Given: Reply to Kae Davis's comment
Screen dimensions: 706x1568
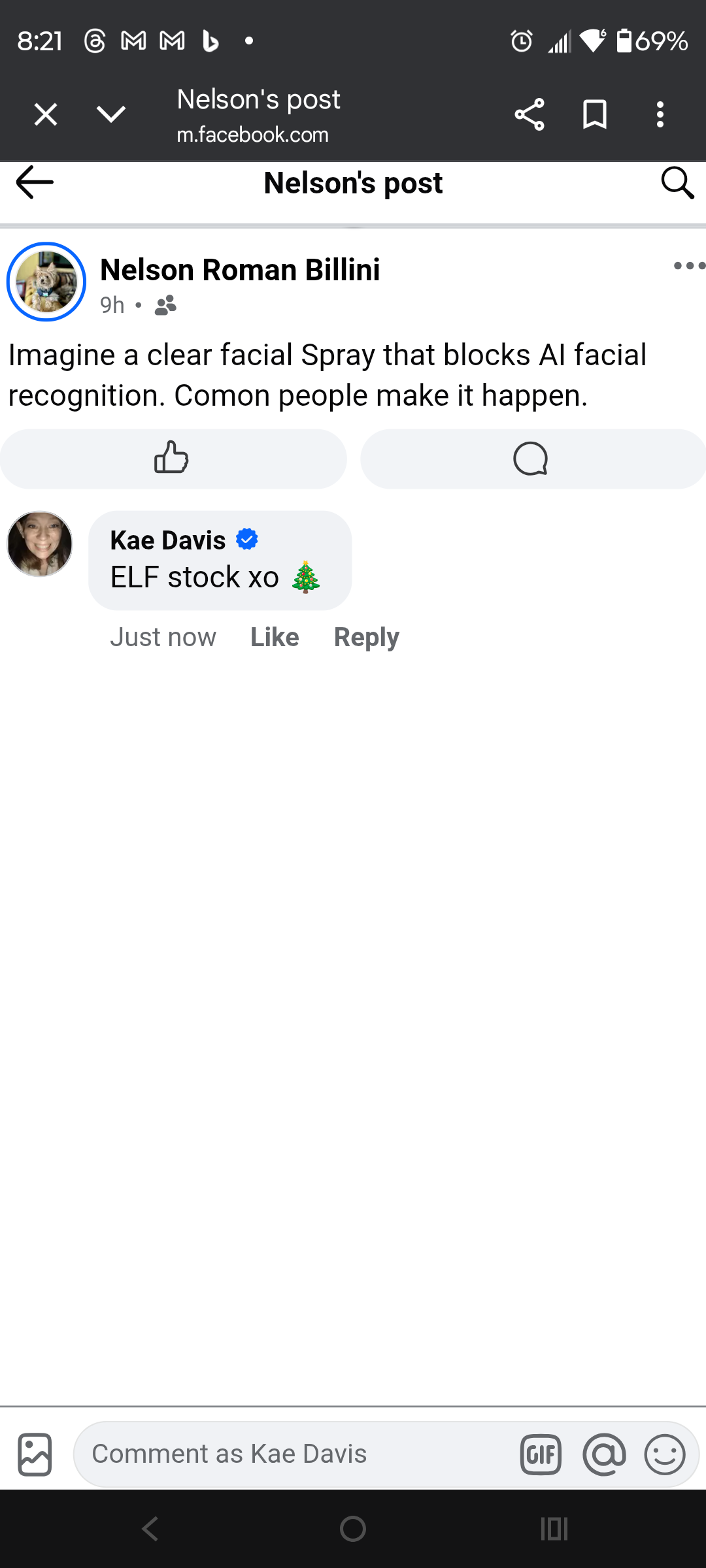Looking at the screenshot, I should (366, 636).
